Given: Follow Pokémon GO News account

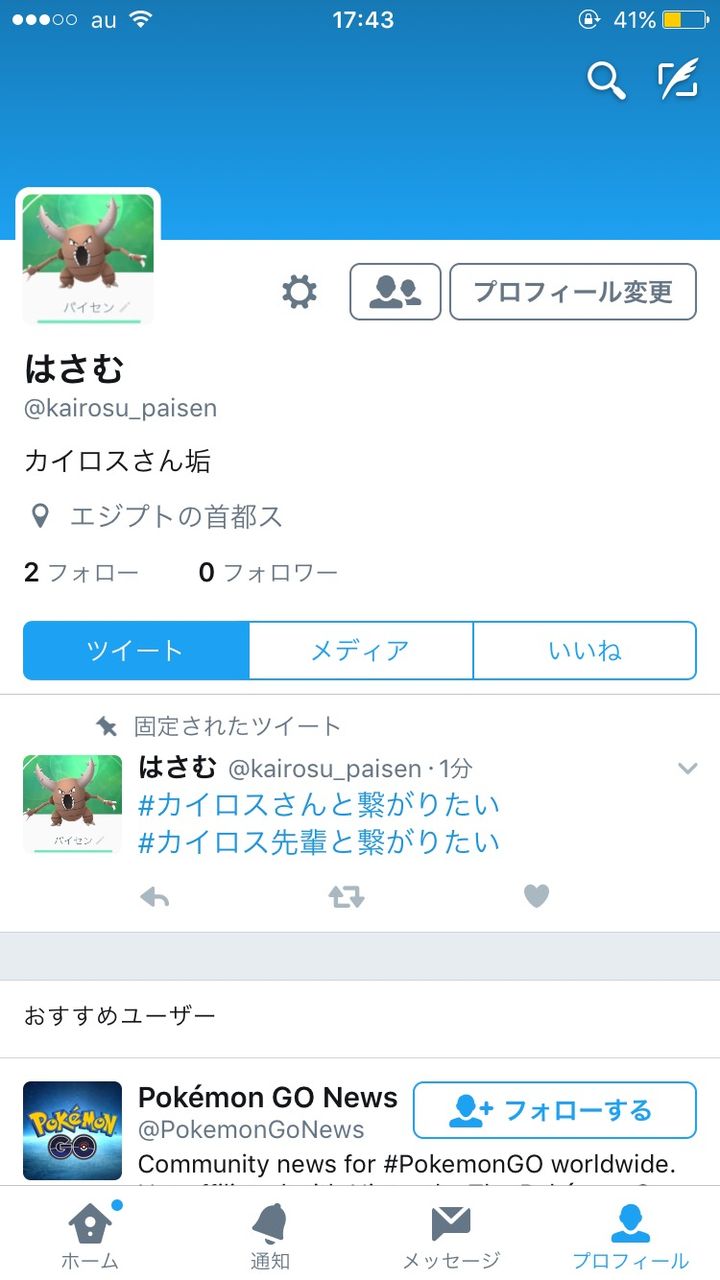Looking at the screenshot, I should coord(555,1110).
